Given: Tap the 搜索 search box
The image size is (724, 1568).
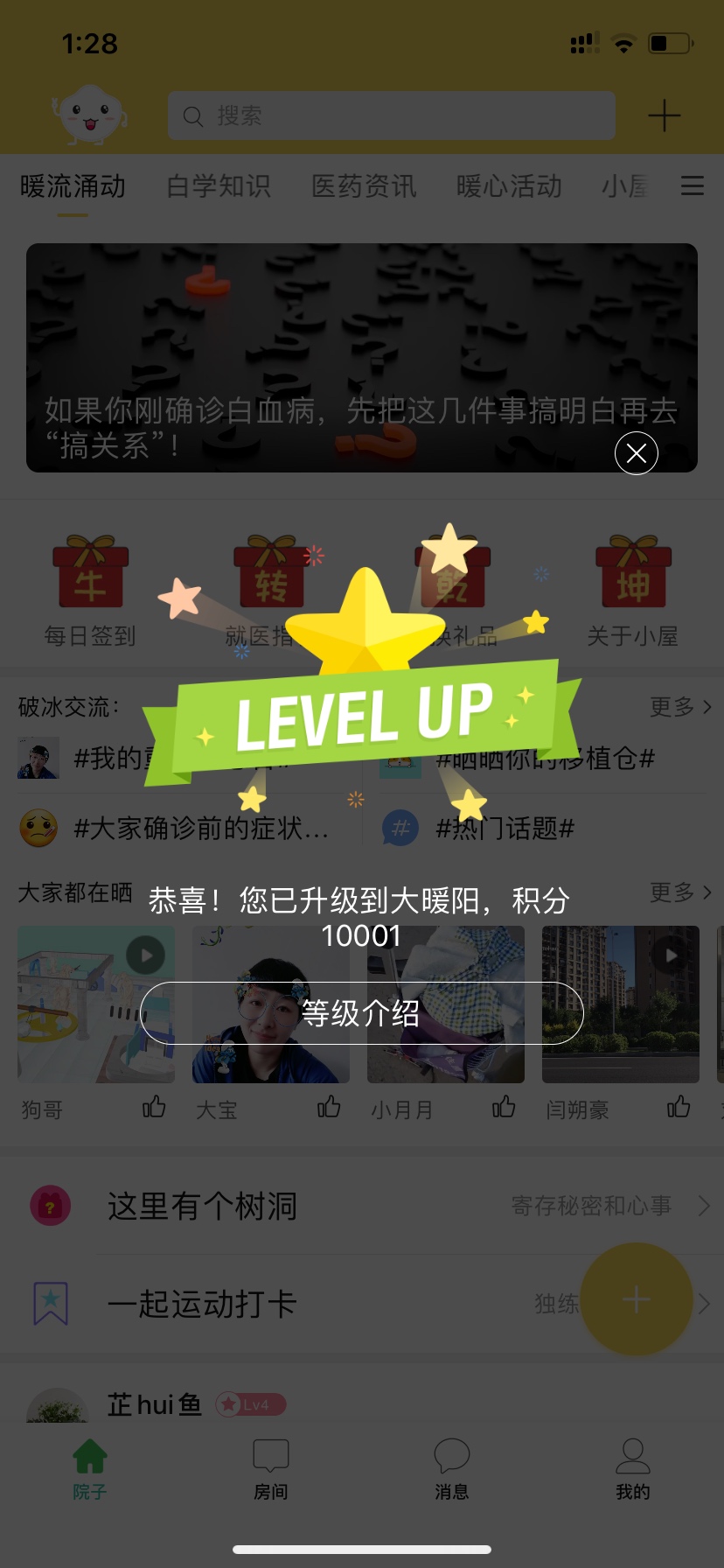Looking at the screenshot, I should 391,115.
